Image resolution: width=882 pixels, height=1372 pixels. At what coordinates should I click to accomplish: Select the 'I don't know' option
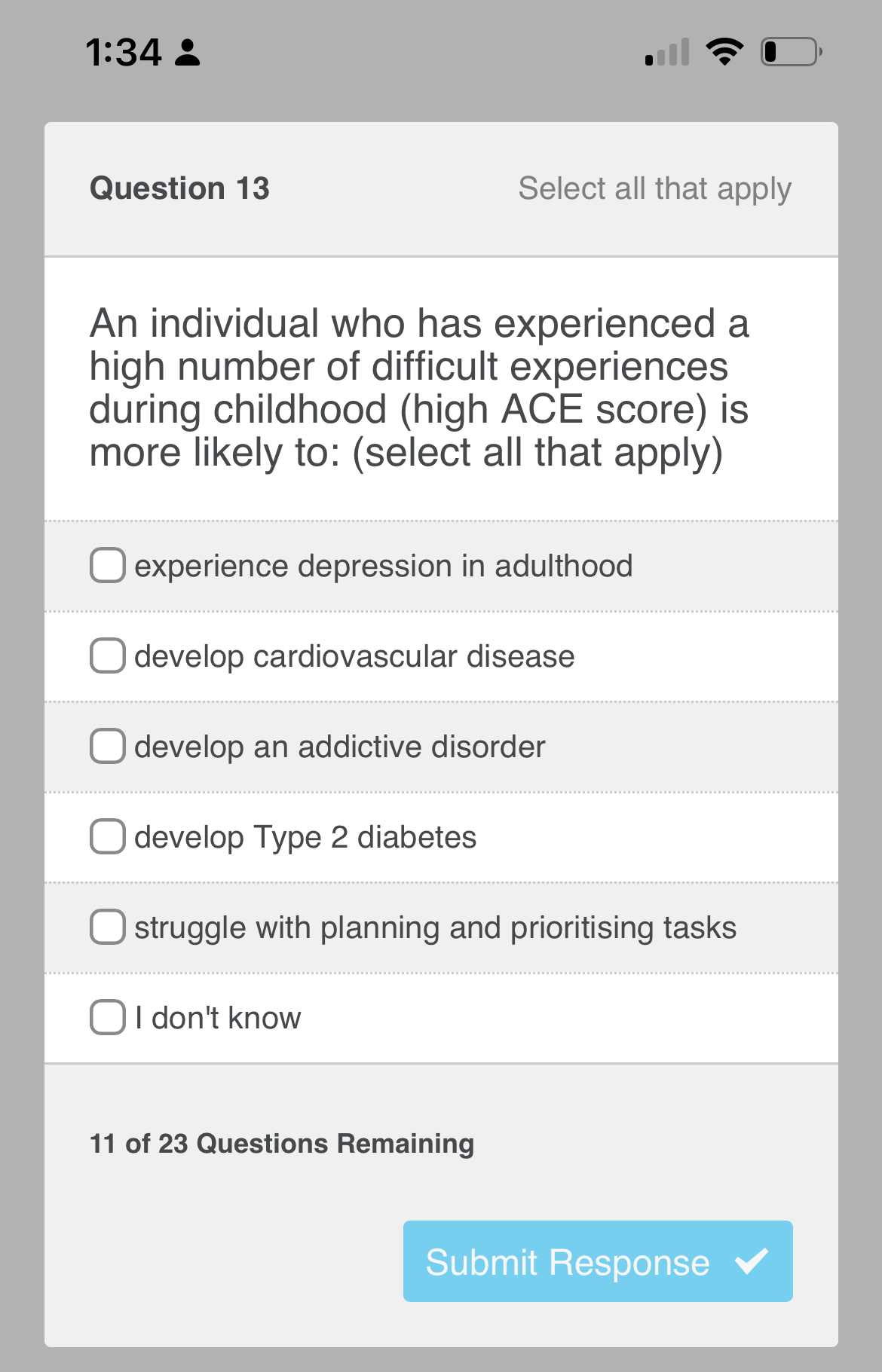108,1018
